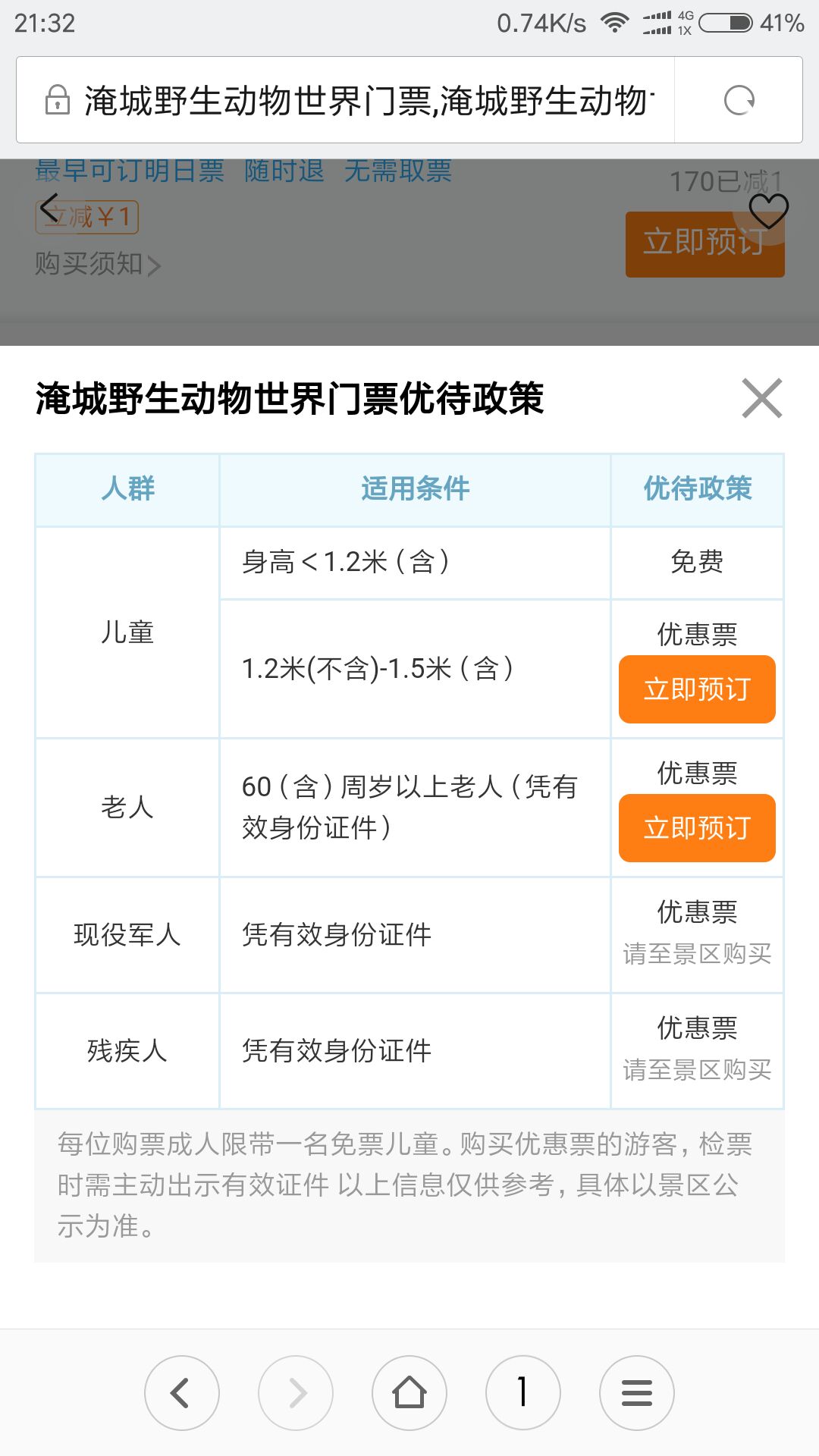Close the 优待政策 popup
The height and width of the screenshot is (1456, 819).
[762, 398]
